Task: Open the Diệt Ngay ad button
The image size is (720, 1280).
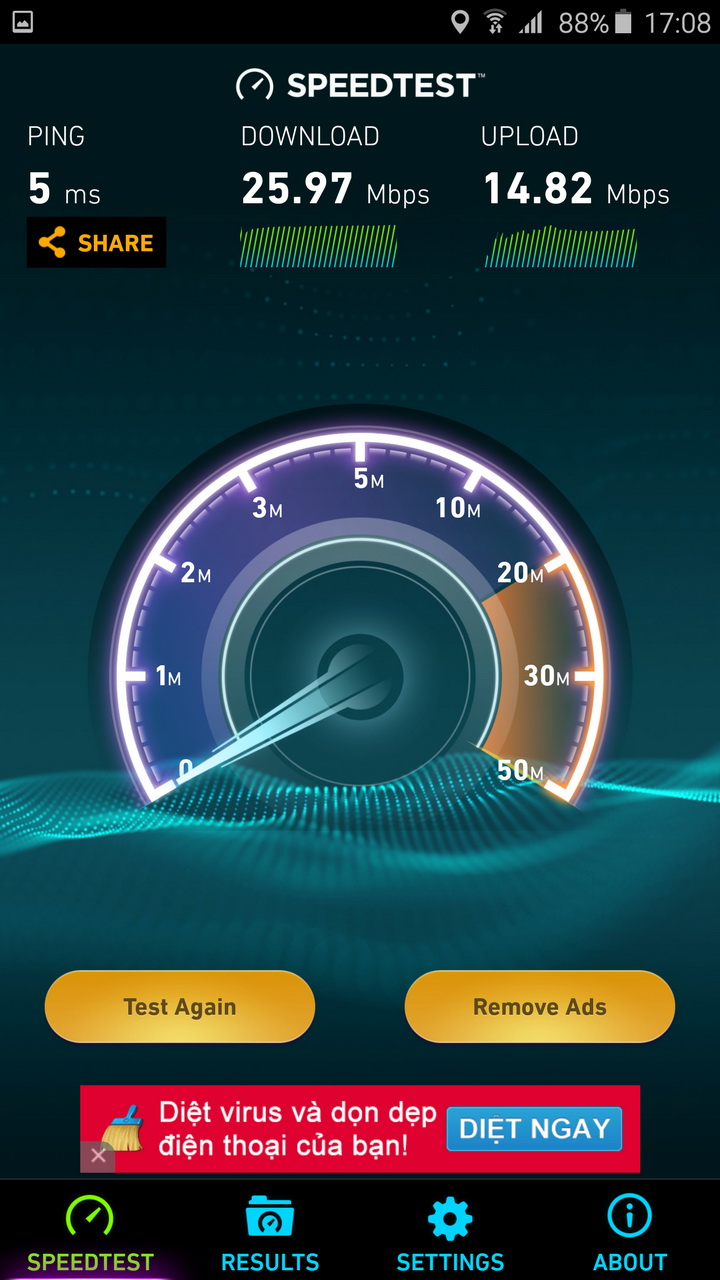Action: [534, 1129]
